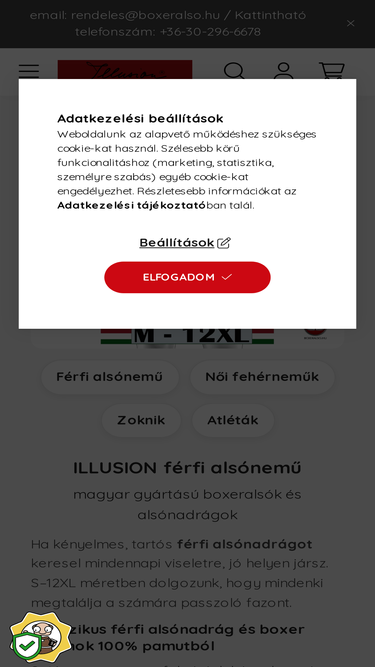Open the search magnifier
Image resolution: width=375 pixels, height=667 pixels.
(x=234, y=71)
